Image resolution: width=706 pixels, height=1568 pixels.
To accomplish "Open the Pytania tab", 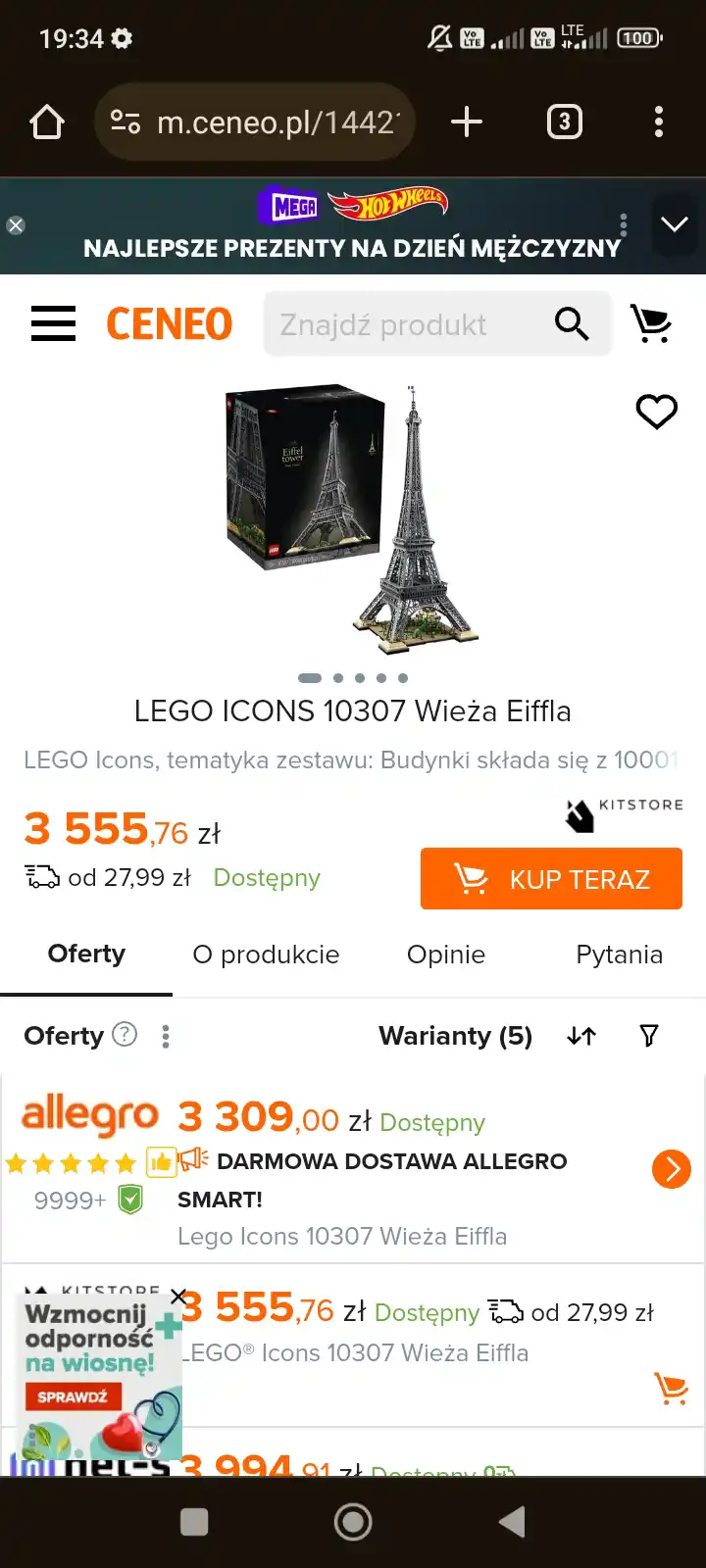I will click(619, 955).
